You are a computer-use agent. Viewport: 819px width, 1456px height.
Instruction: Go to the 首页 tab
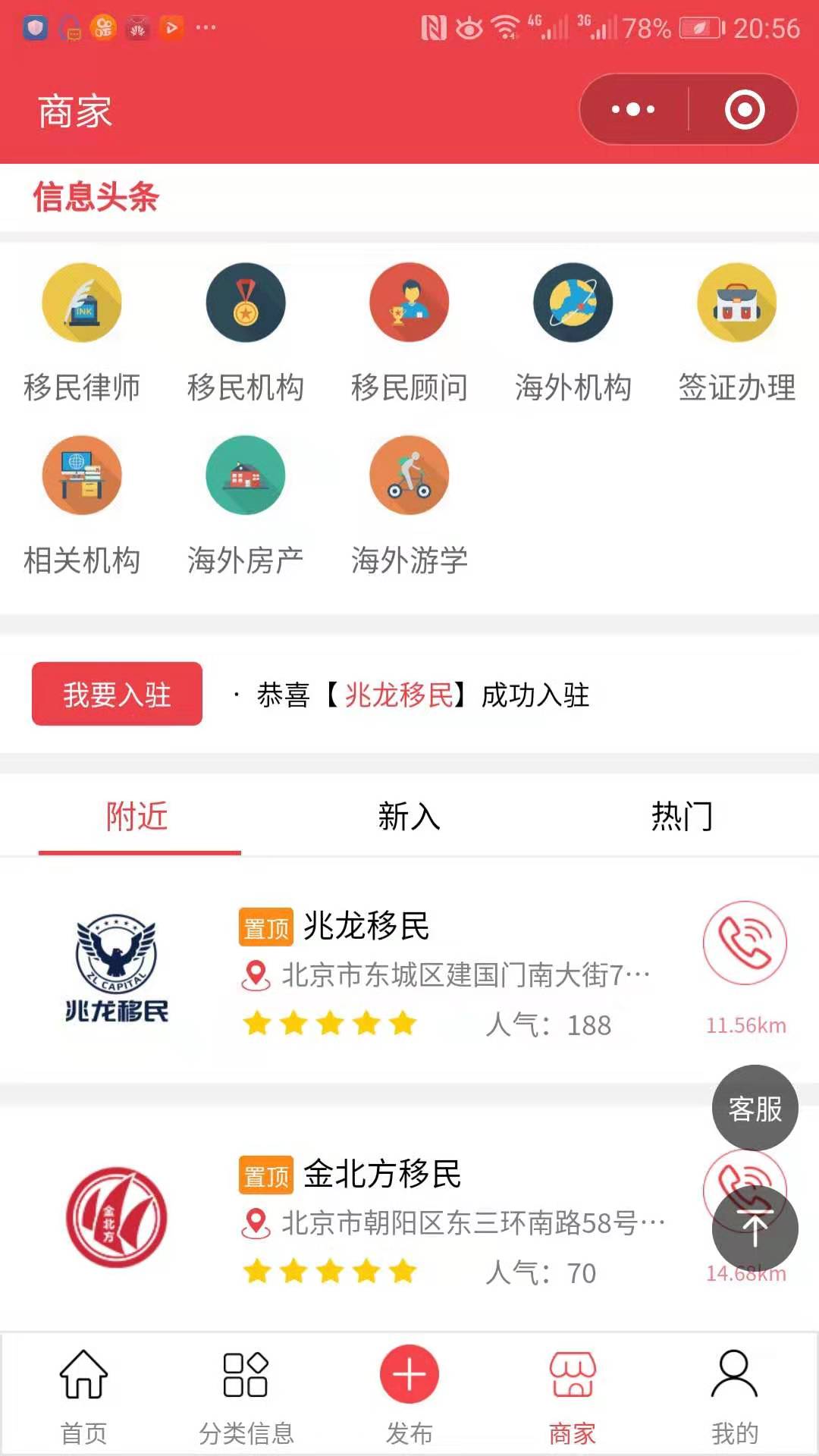coord(83,1396)
